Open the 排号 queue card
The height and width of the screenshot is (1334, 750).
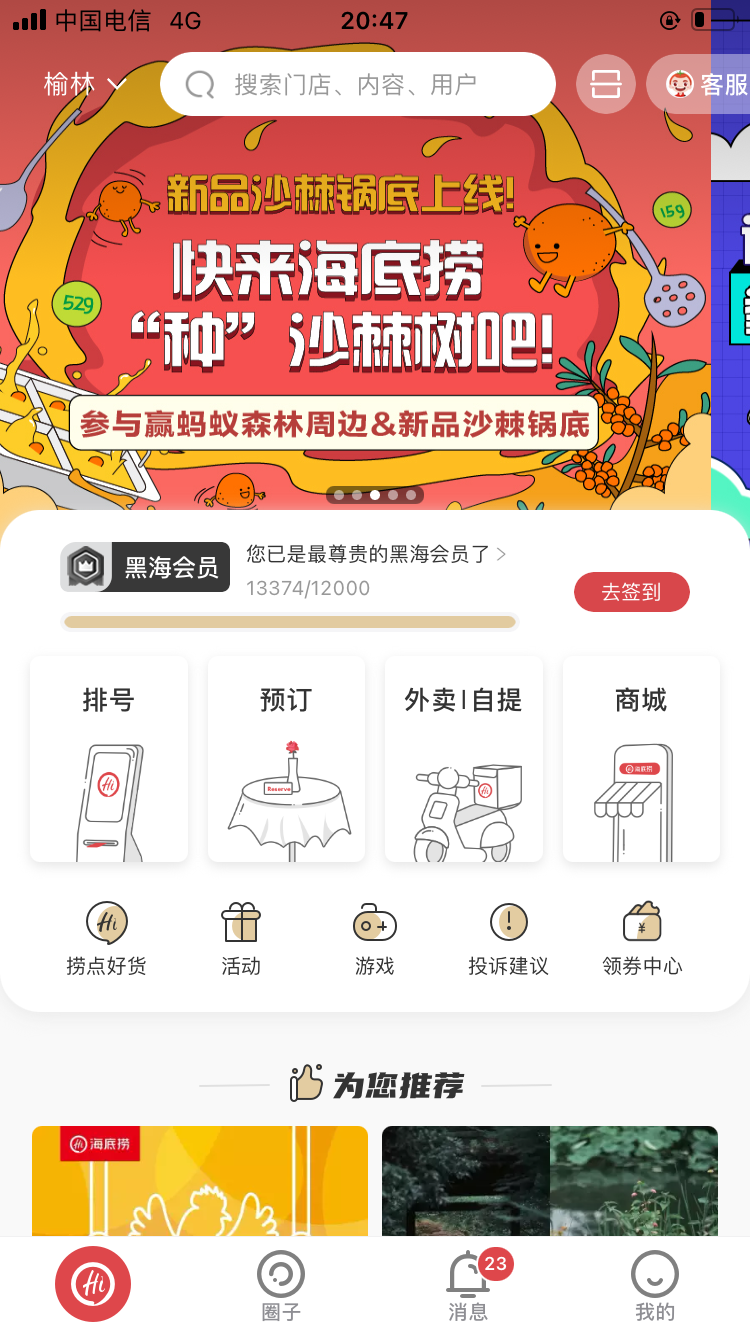(109, 760)
